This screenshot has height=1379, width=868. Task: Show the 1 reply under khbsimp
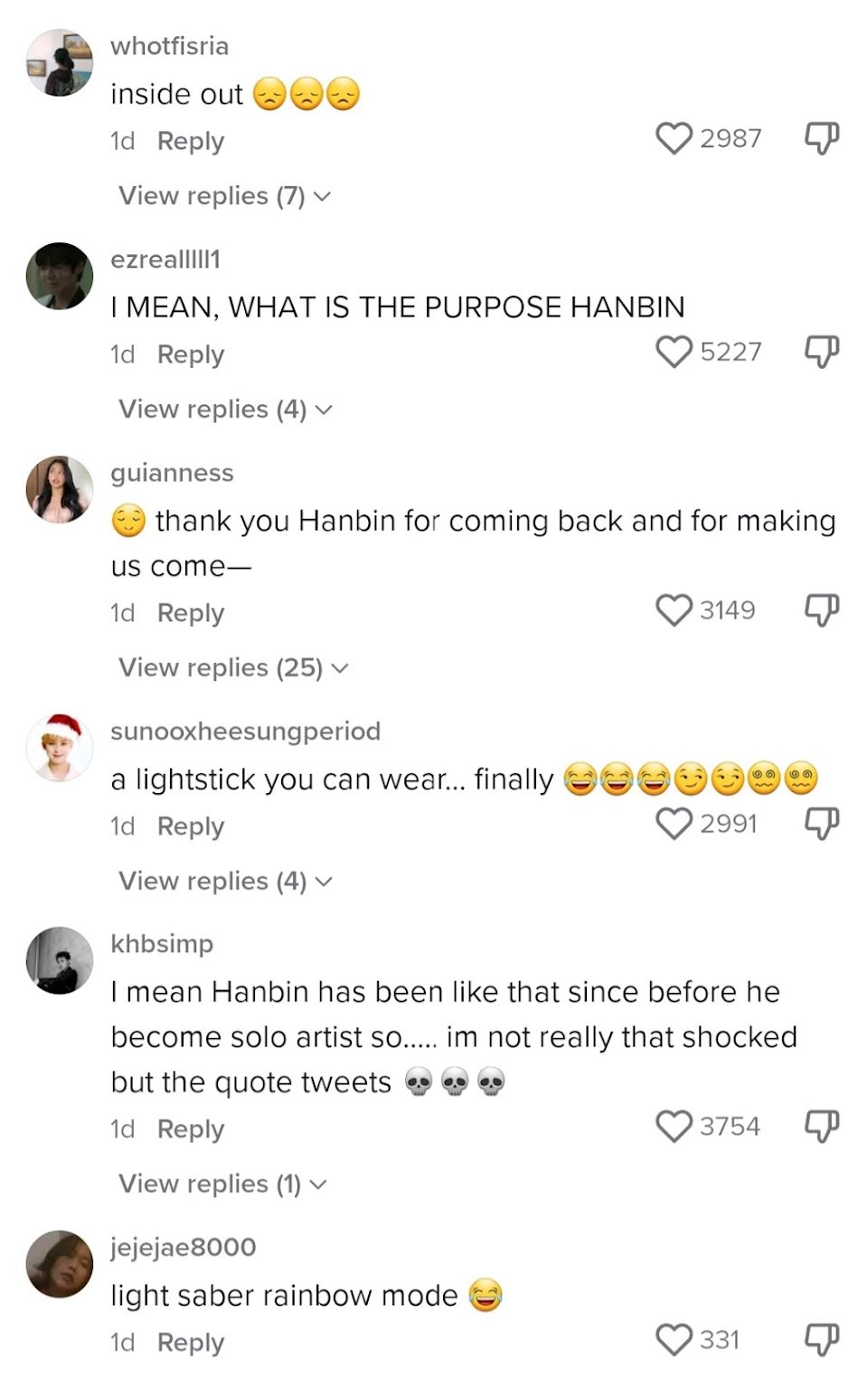pos(222,1184)
